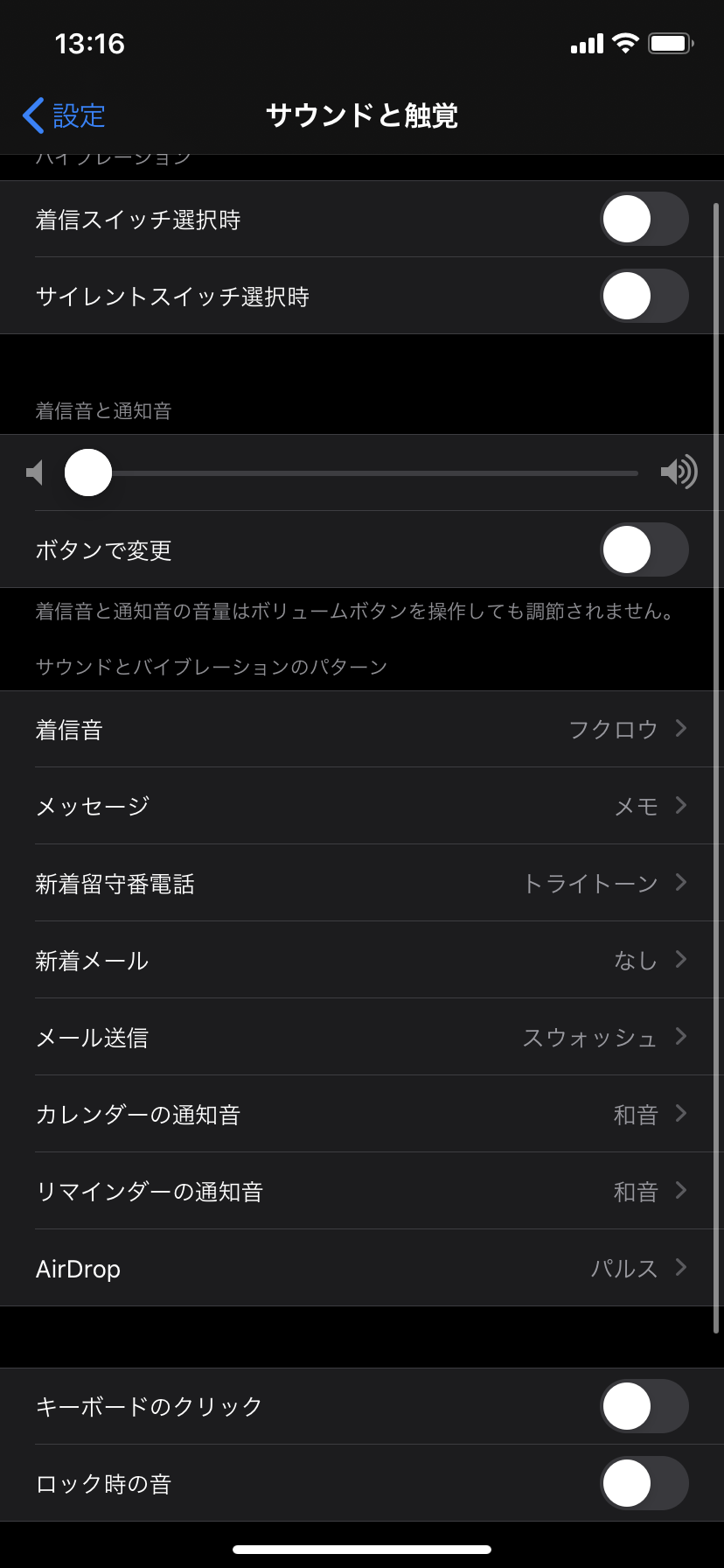
Task: Open リマインダーの通知音 settings
Action: [x=362, y=1191]
